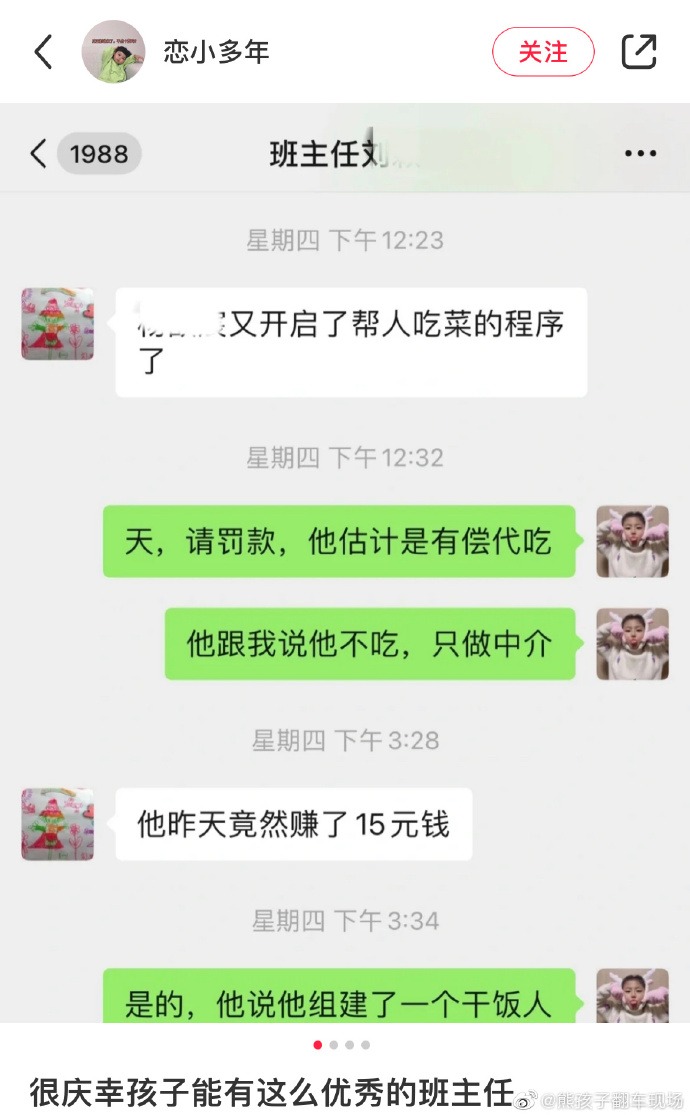Open the WeChat screenshot image
The height and width of the screenshot is (1117, 690).
pyautogui.click(x=345, y=563)
